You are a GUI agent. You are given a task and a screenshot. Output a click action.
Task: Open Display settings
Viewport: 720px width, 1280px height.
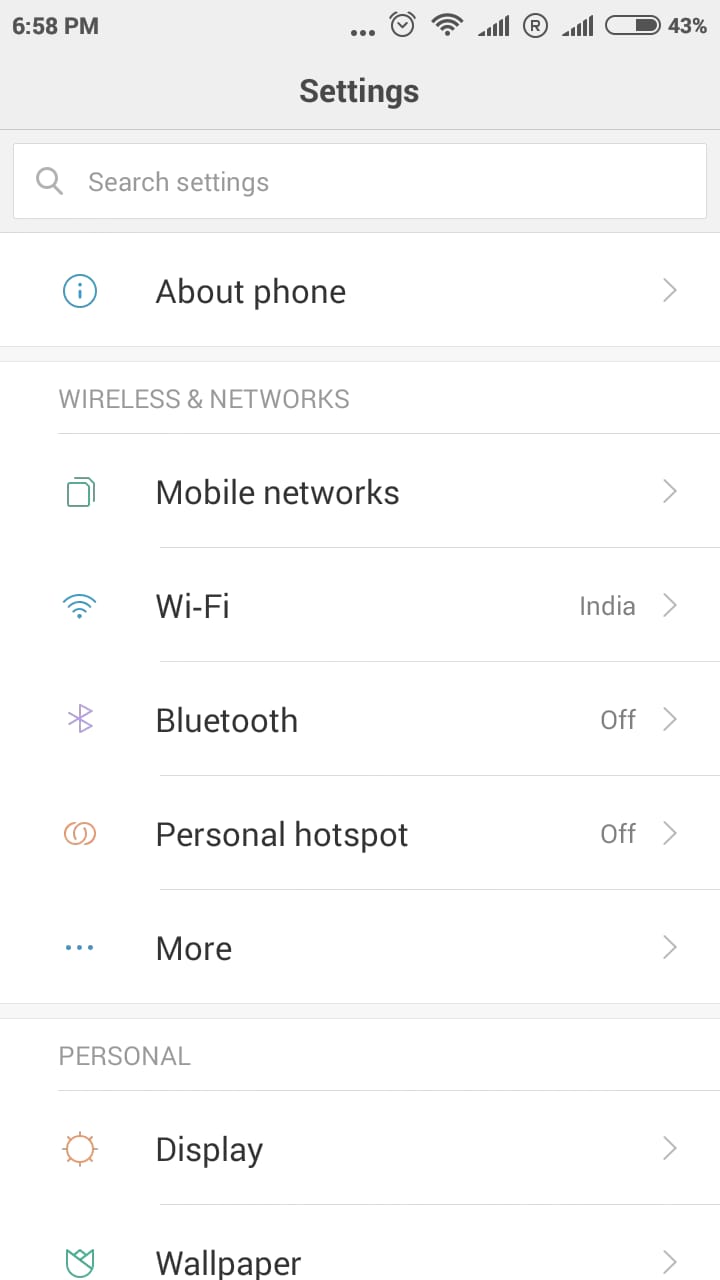click(x=360, y=1148)
